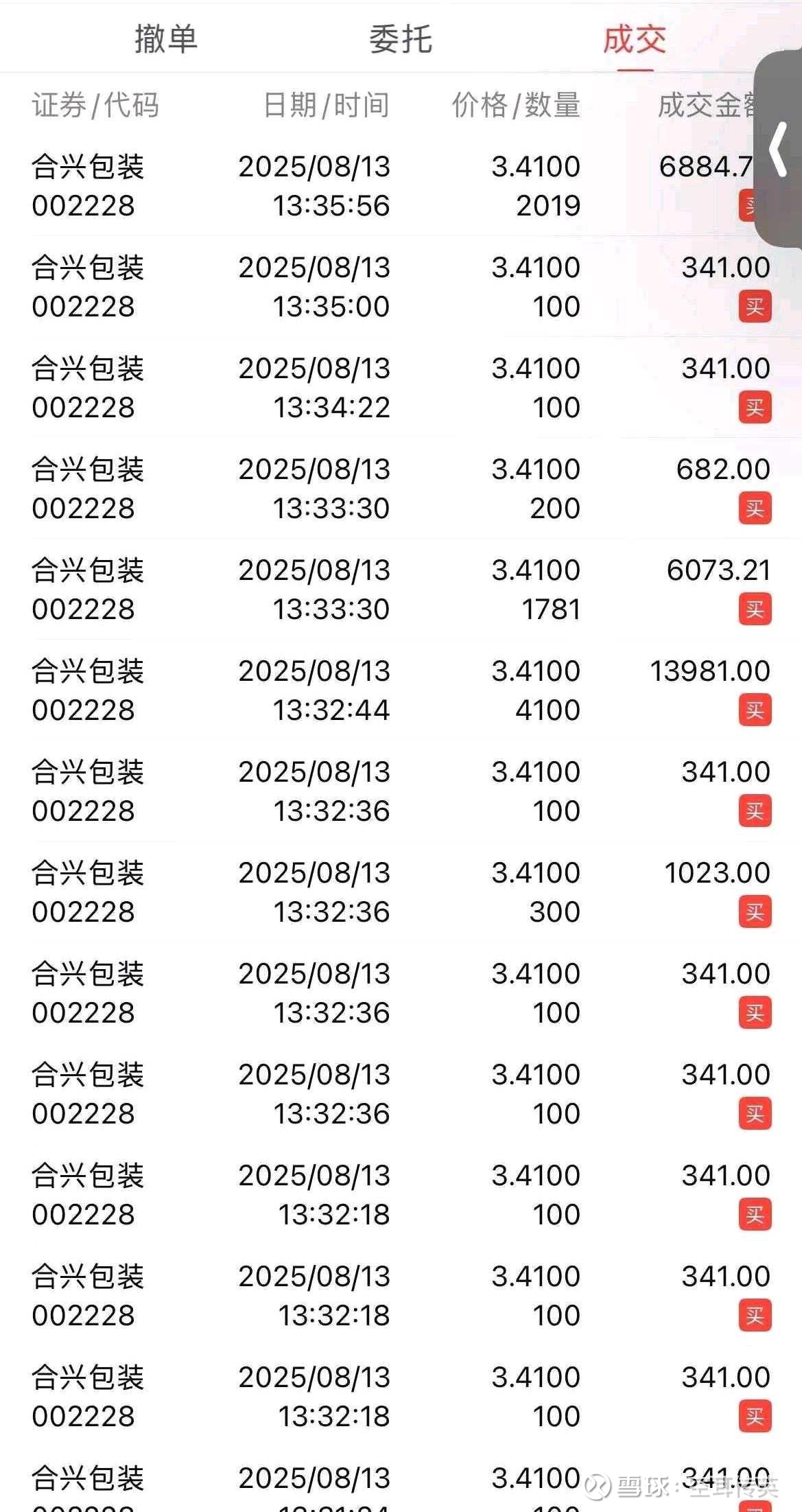View the 682.00 trade of 200 shares
The image size is (802, 1512).
(401, 488)
